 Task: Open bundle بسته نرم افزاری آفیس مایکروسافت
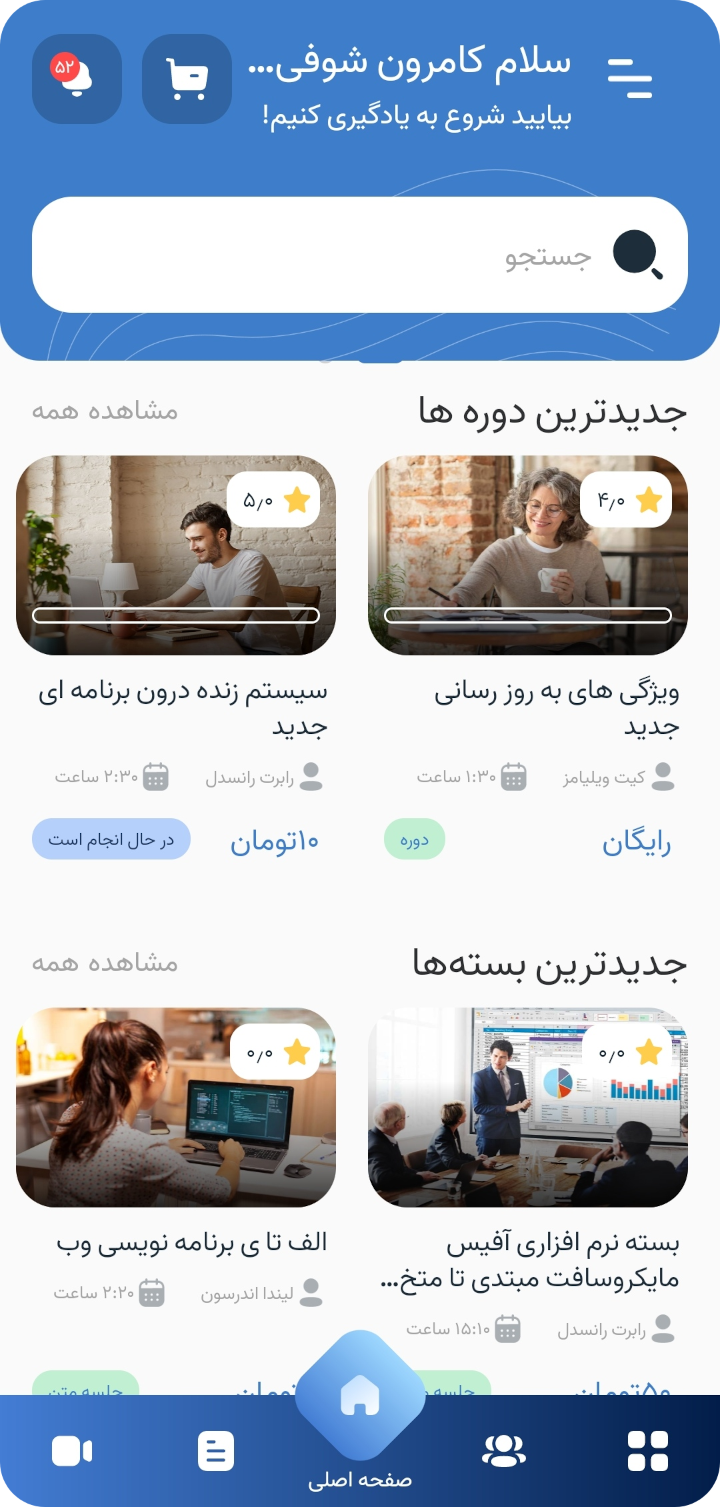coord(528,1107)
